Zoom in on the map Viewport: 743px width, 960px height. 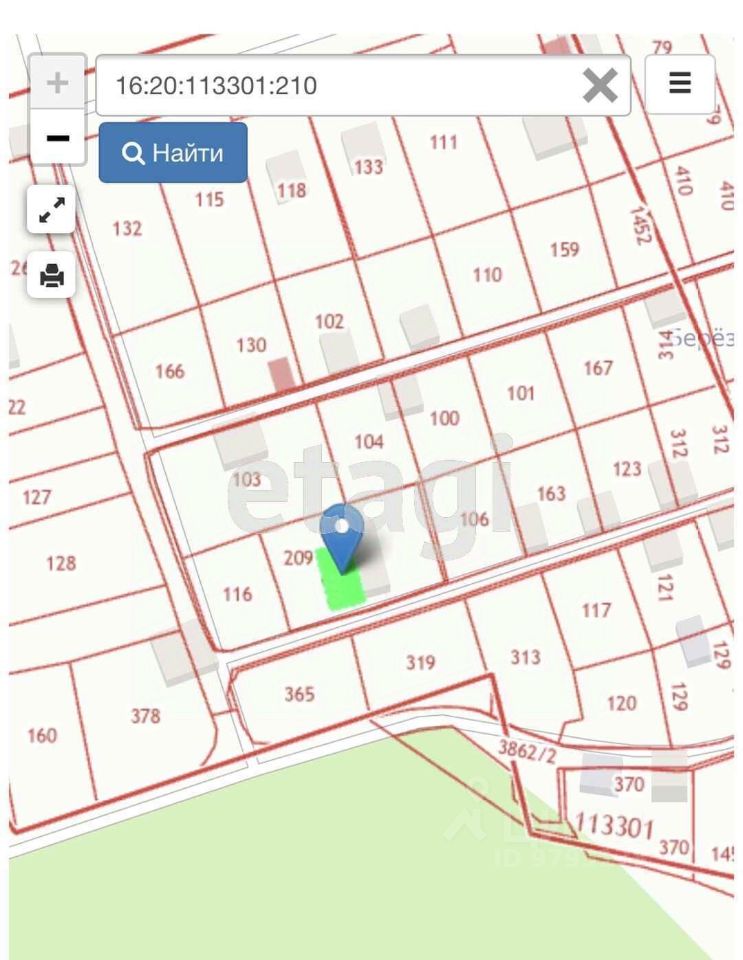pyautogui.click(x=57, y=82)
